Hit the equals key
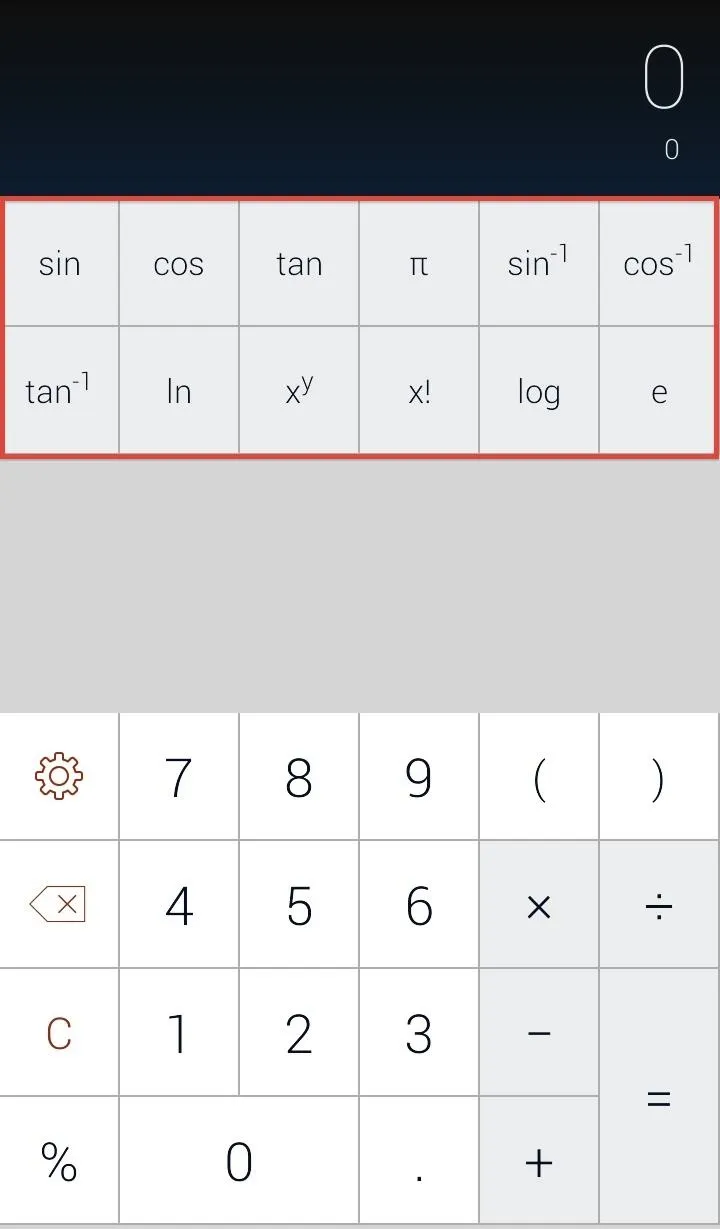This screenshot has height=1229, width=720. (x=659, y=1097)
